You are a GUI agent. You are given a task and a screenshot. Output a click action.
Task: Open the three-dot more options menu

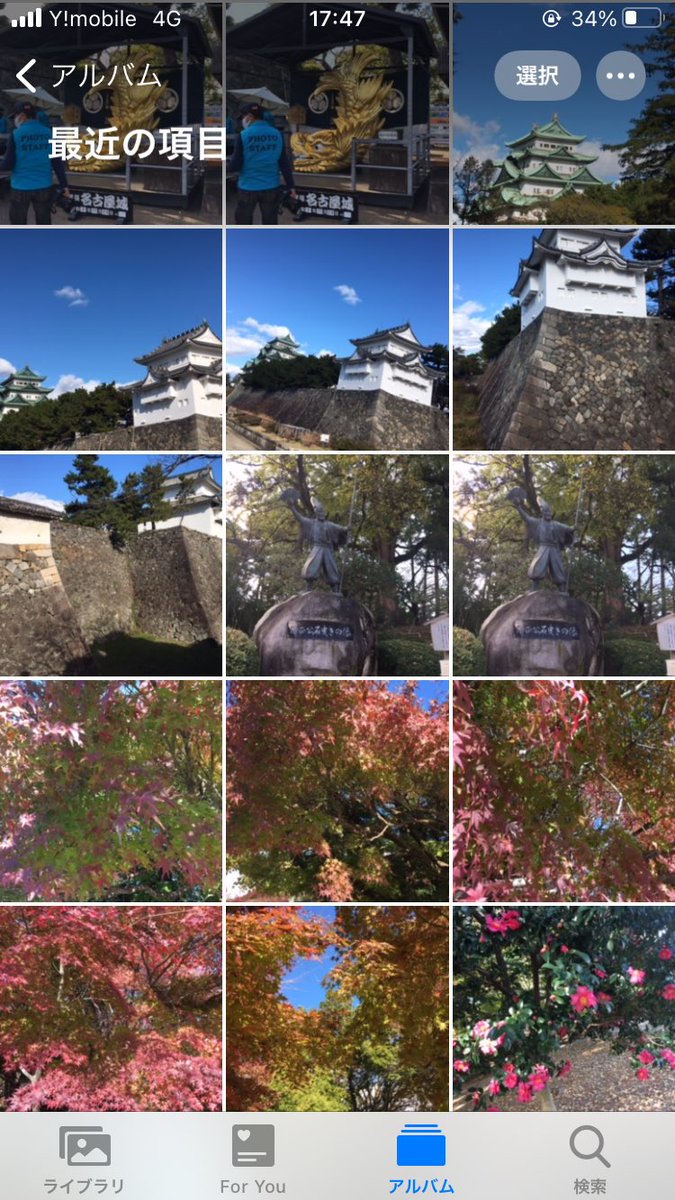point(620,76)
